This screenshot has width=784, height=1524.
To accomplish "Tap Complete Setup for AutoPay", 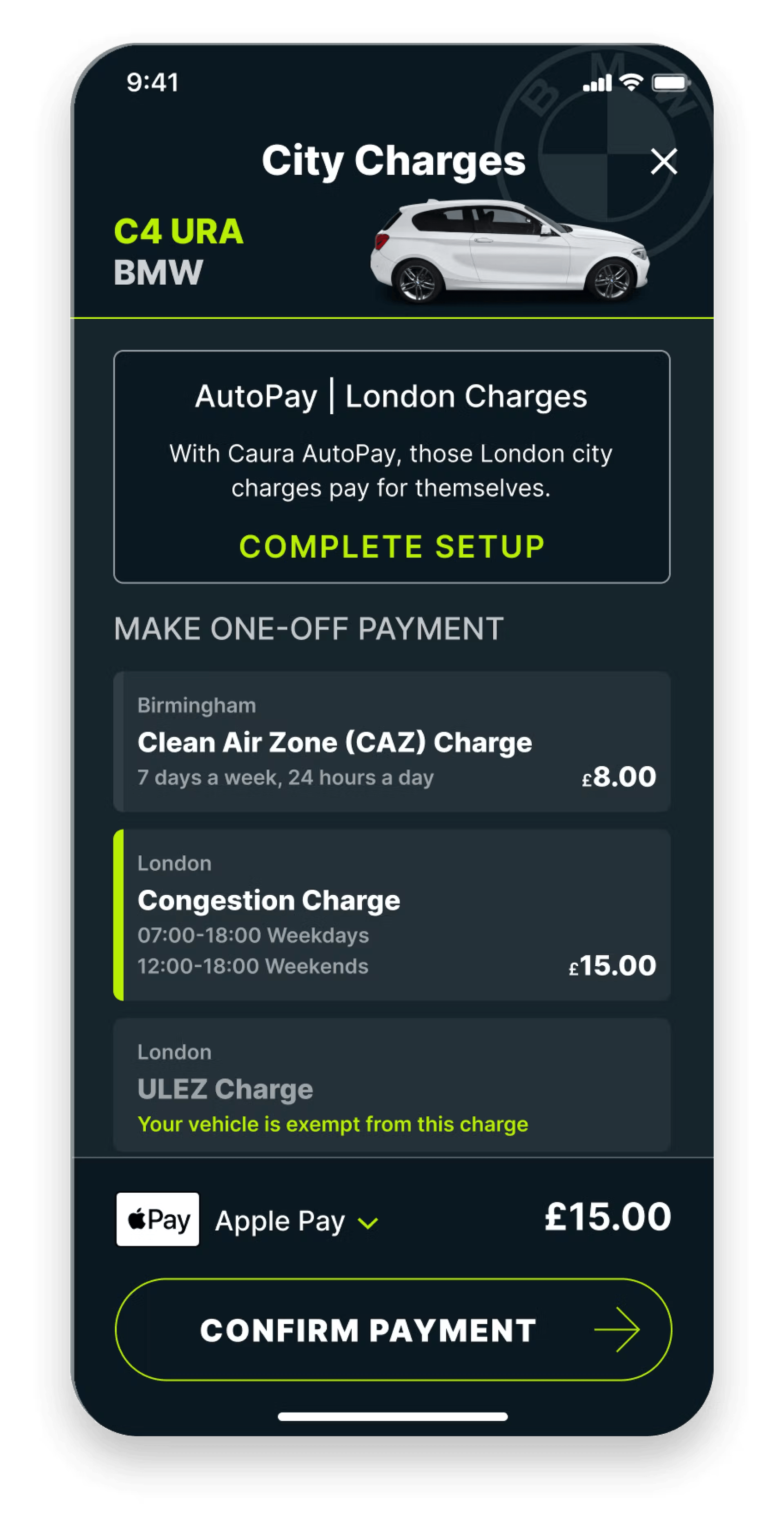I will pos(392,546).
